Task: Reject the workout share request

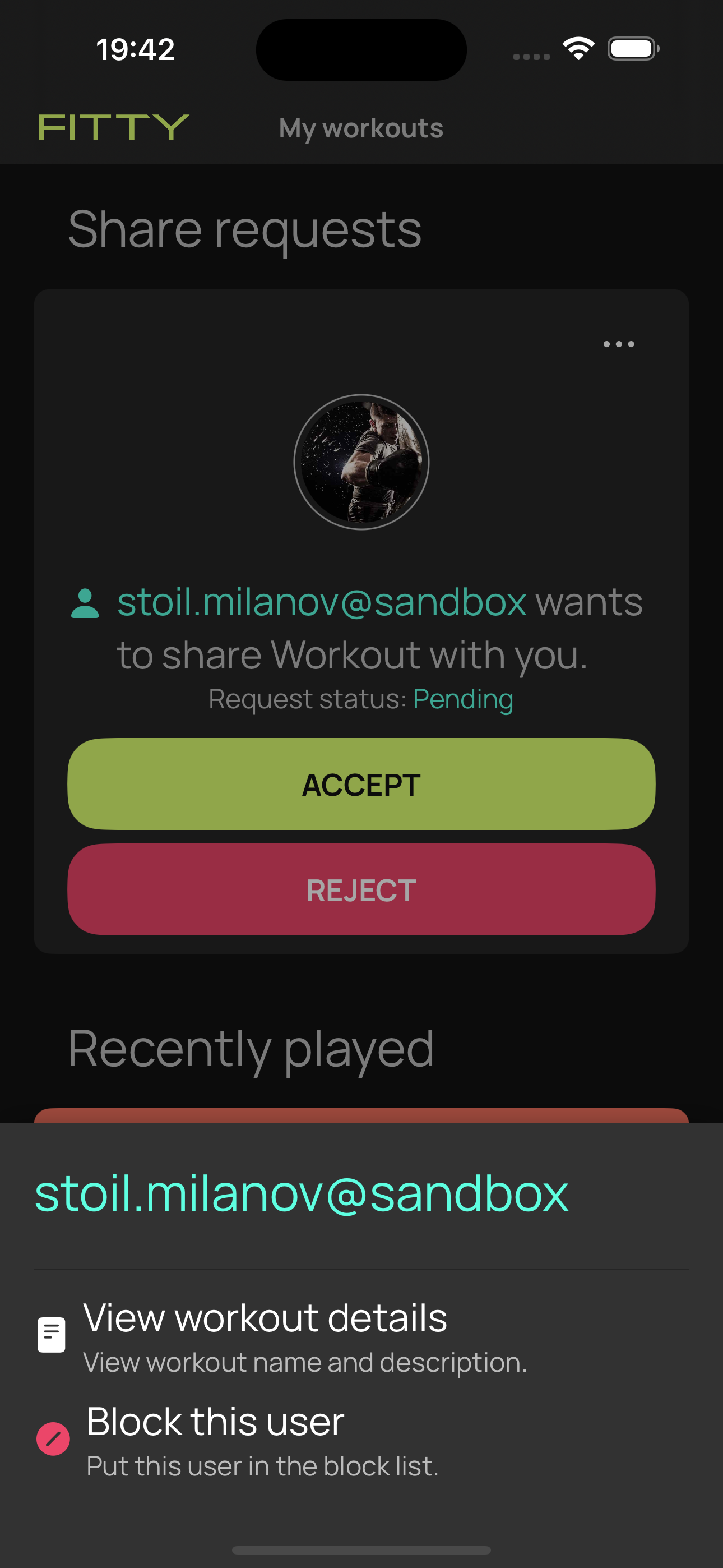Action: click(x=361, y=889)
